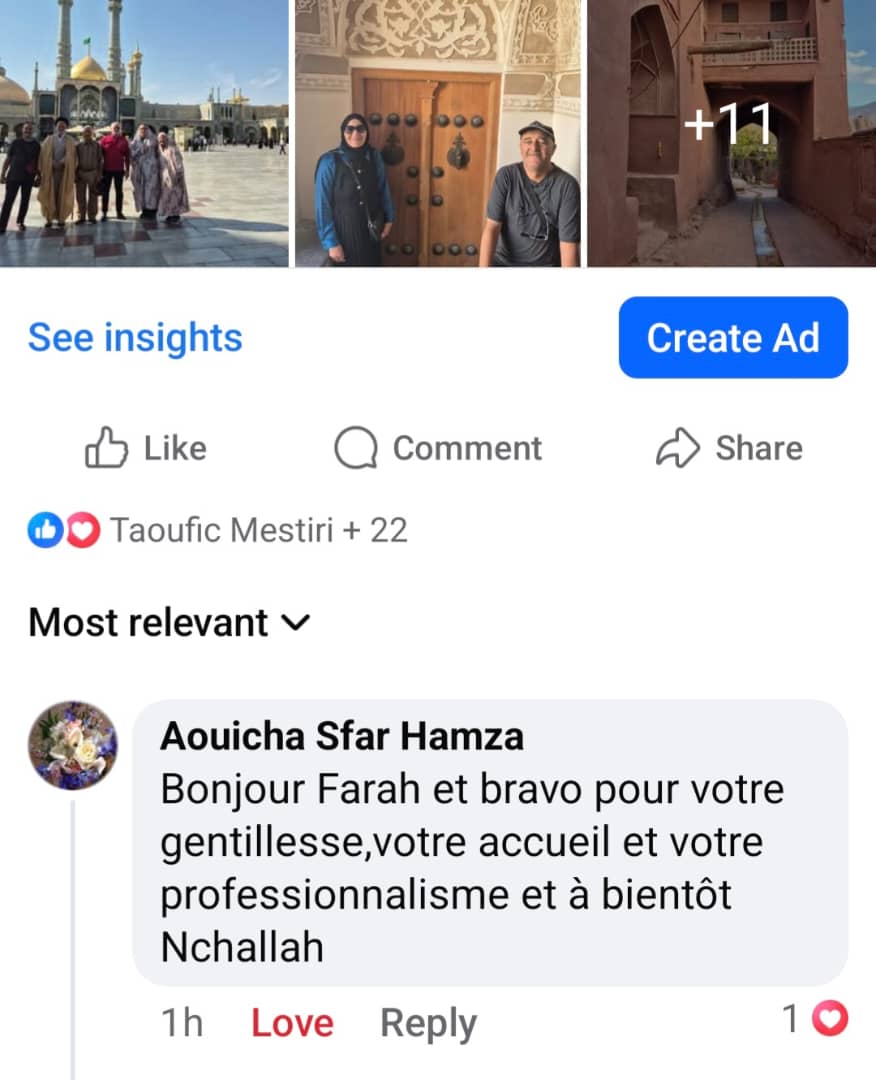
Task: Expand the Most relevant comment sorting
Action: click(170, 623)
